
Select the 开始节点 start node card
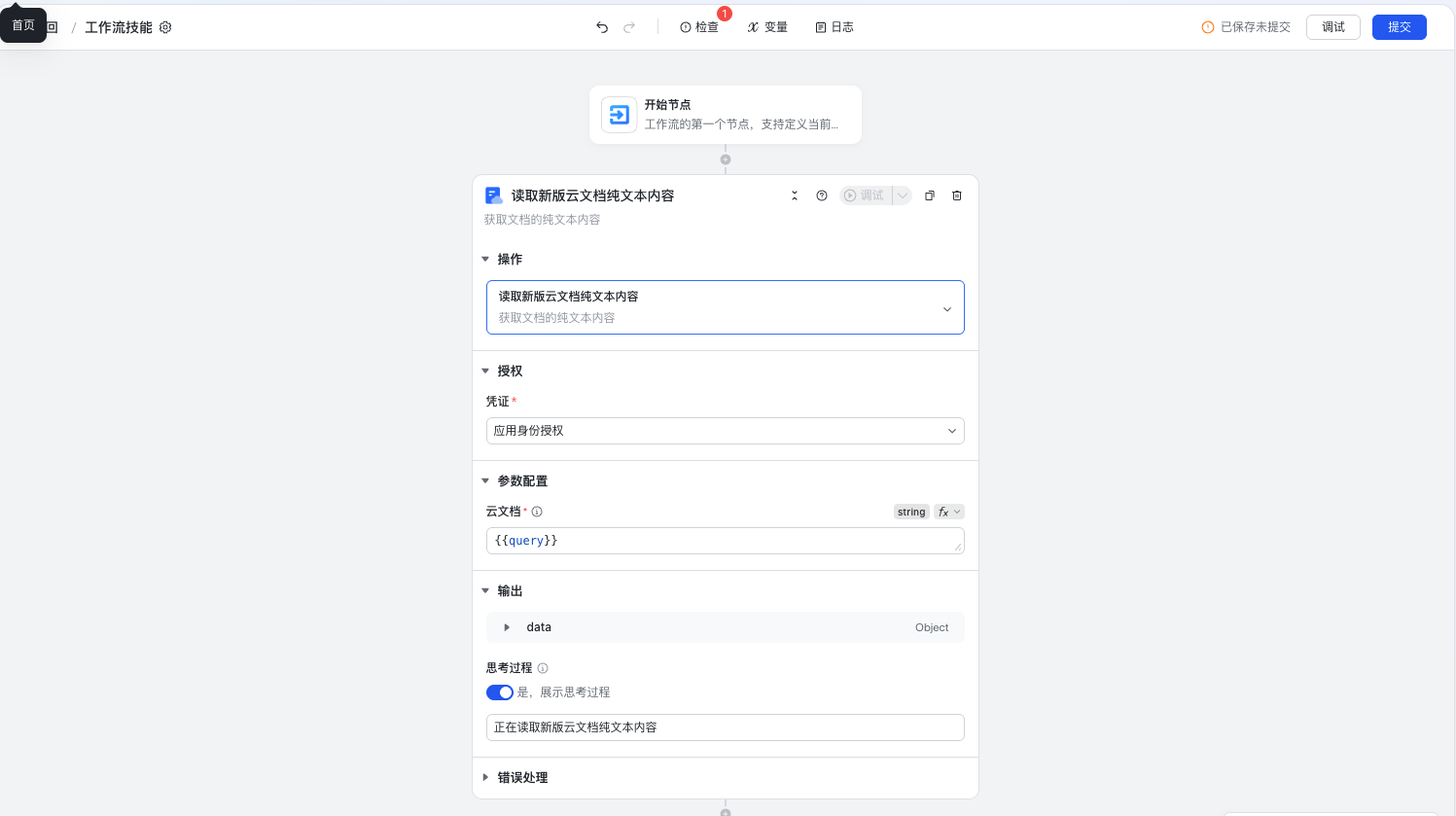[x=725, y=115]
